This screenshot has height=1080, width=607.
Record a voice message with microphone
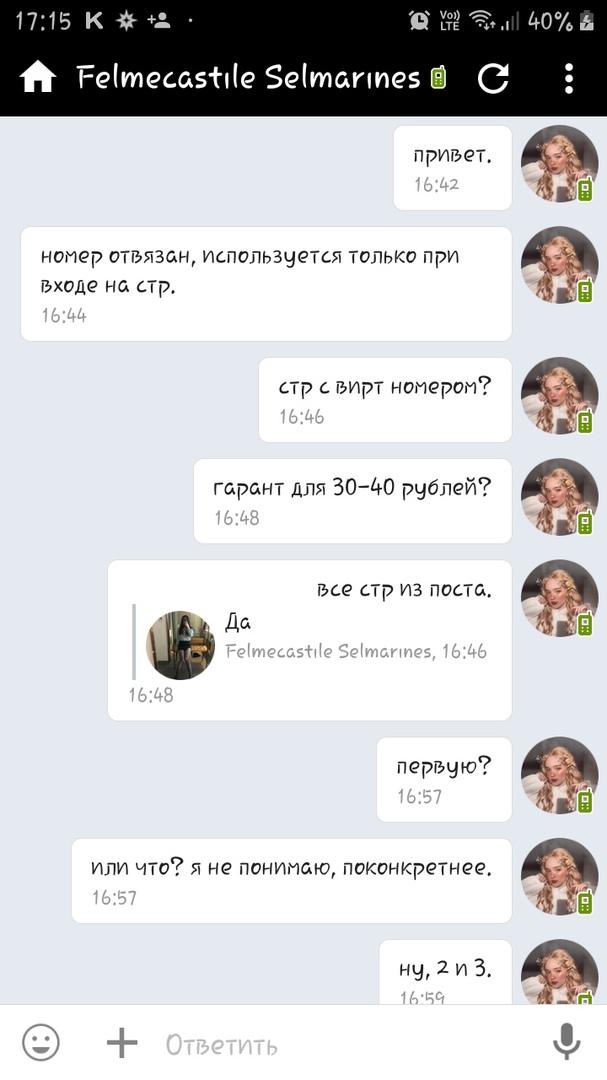coord(567,1043)
